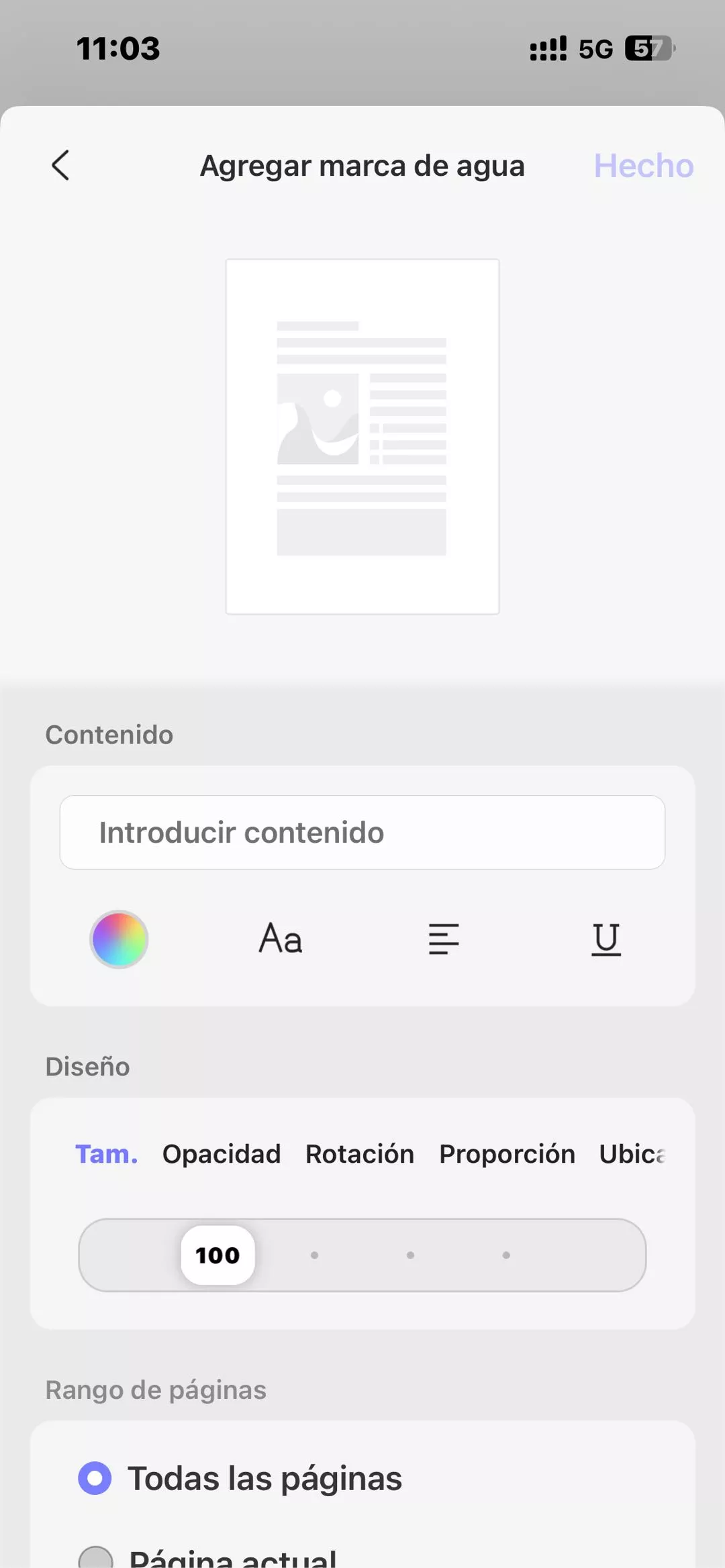Open the Aa font options

pyautogui.click(x=281, y=939)
